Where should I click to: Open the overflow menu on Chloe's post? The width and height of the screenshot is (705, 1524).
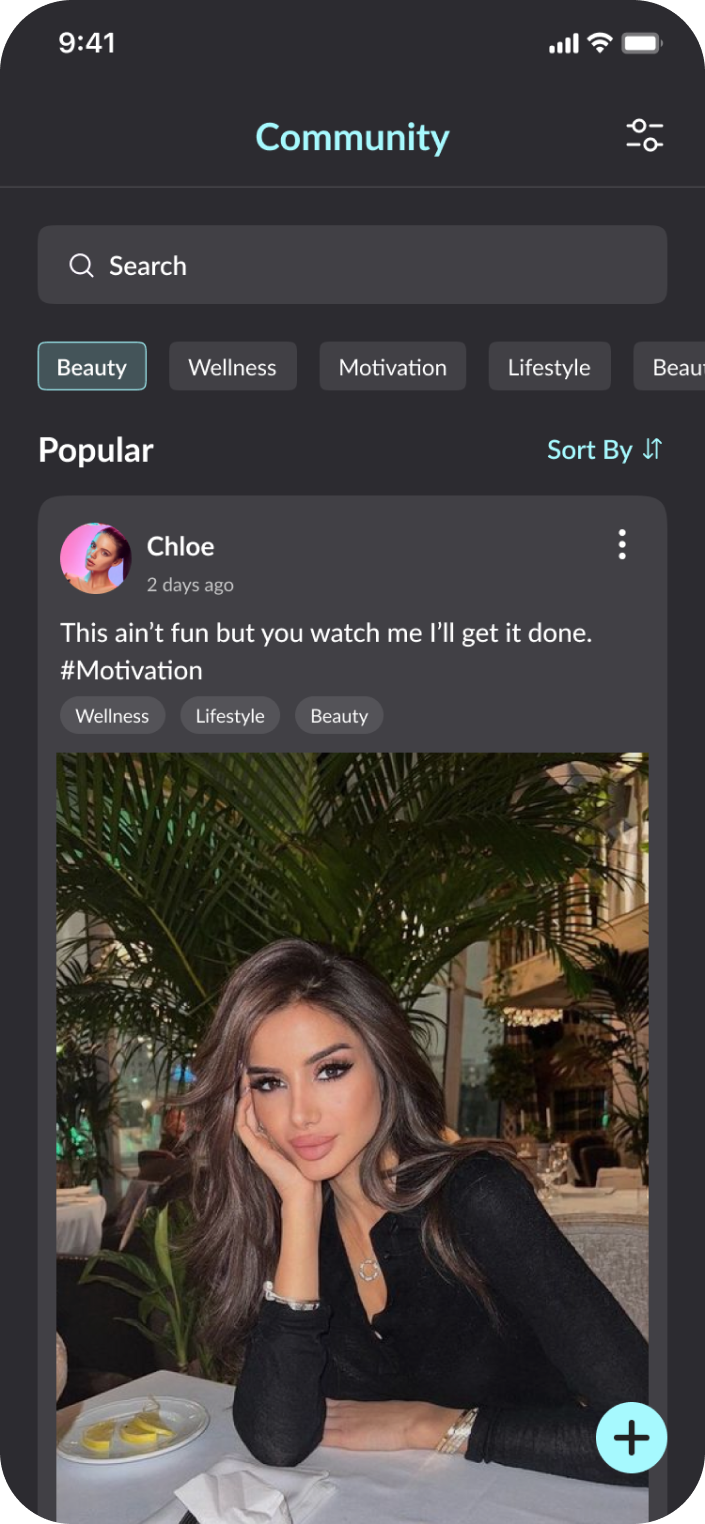click(622, 545)
